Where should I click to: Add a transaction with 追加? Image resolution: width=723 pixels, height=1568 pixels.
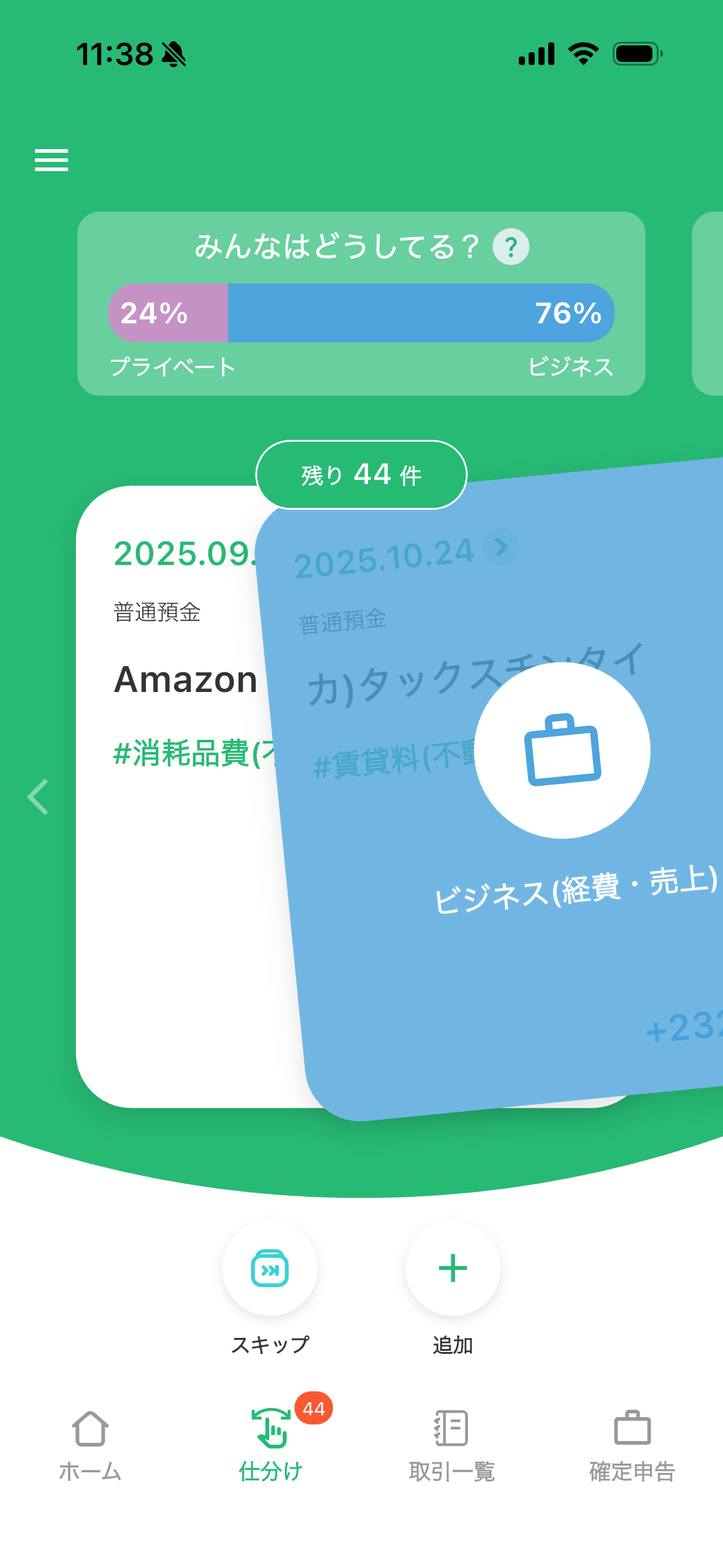[453, 1268]
